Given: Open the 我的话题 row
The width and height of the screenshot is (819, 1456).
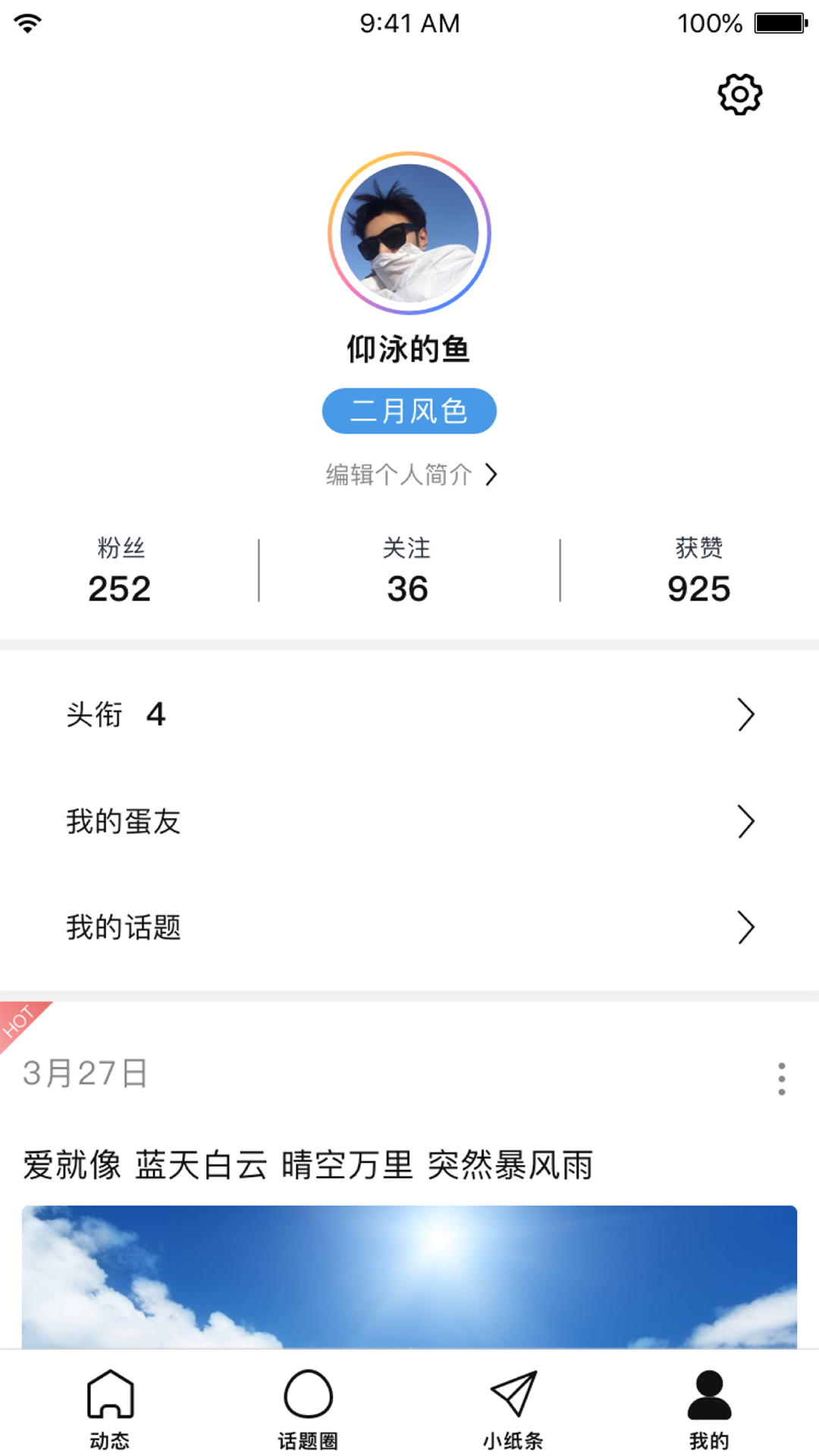Looking at the screenshot, I should click(409, 927).
